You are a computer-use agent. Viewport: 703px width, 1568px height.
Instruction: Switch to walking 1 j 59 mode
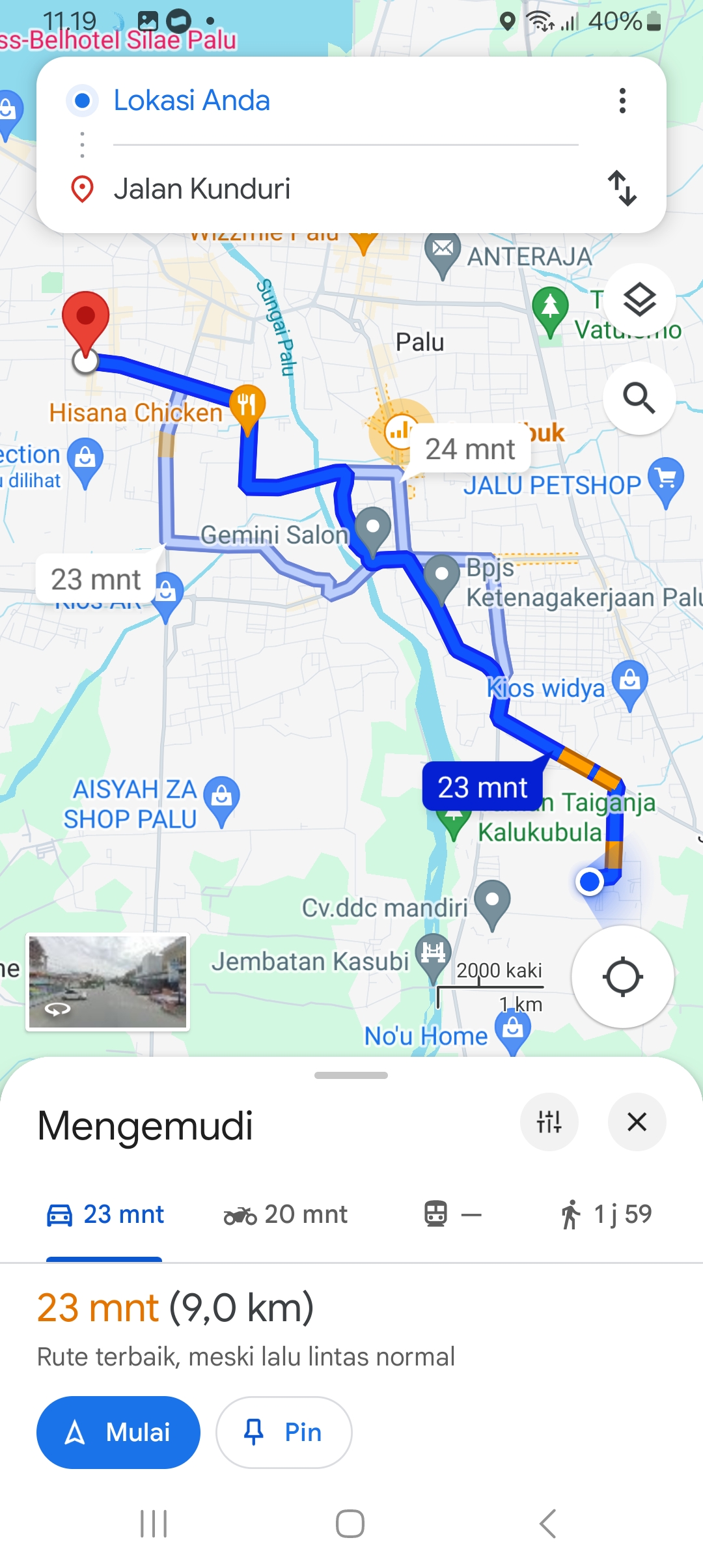click(x=605, y=1214)
